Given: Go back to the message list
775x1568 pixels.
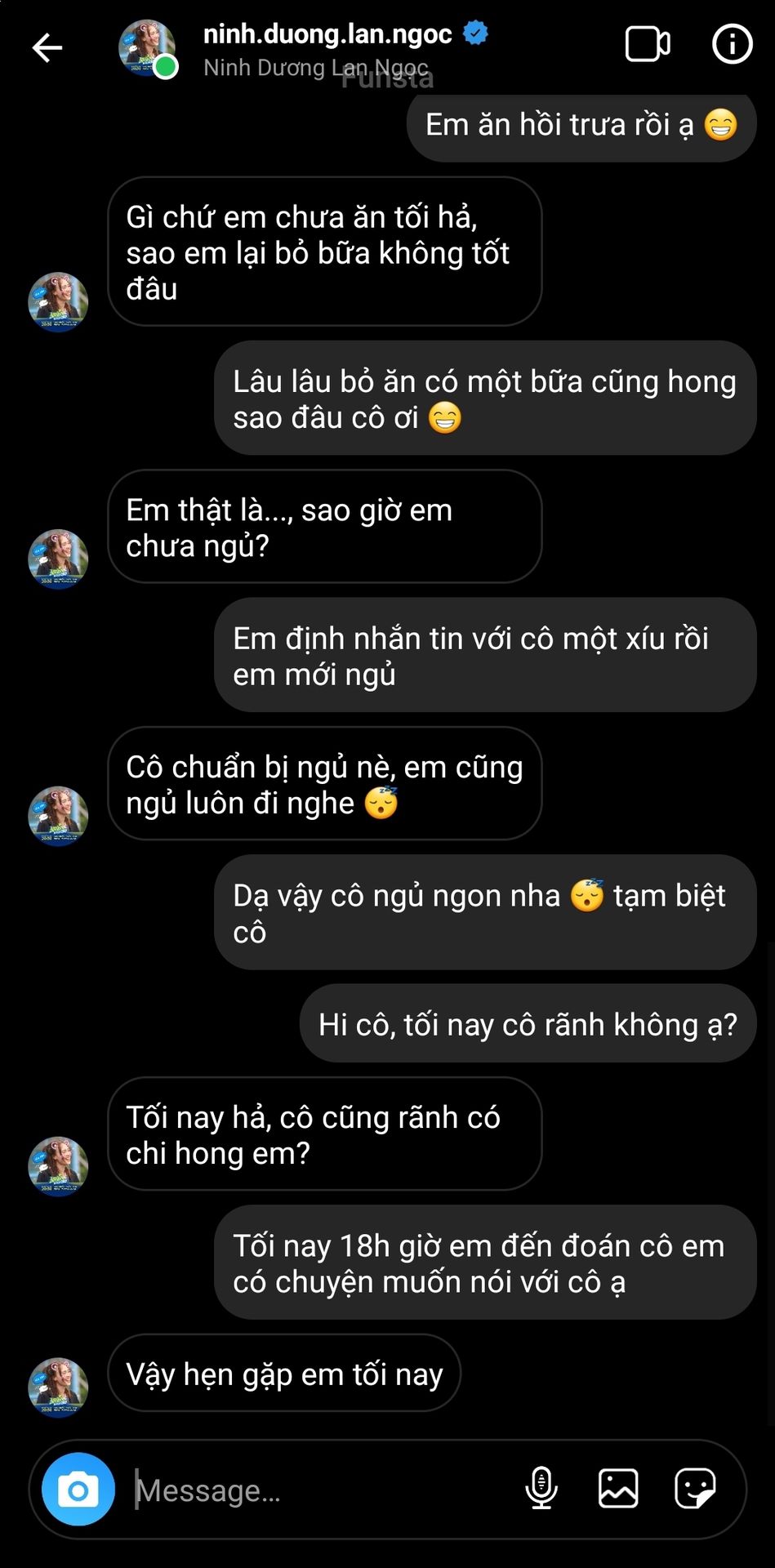Looking at the screenshot, I should [47, 48].
